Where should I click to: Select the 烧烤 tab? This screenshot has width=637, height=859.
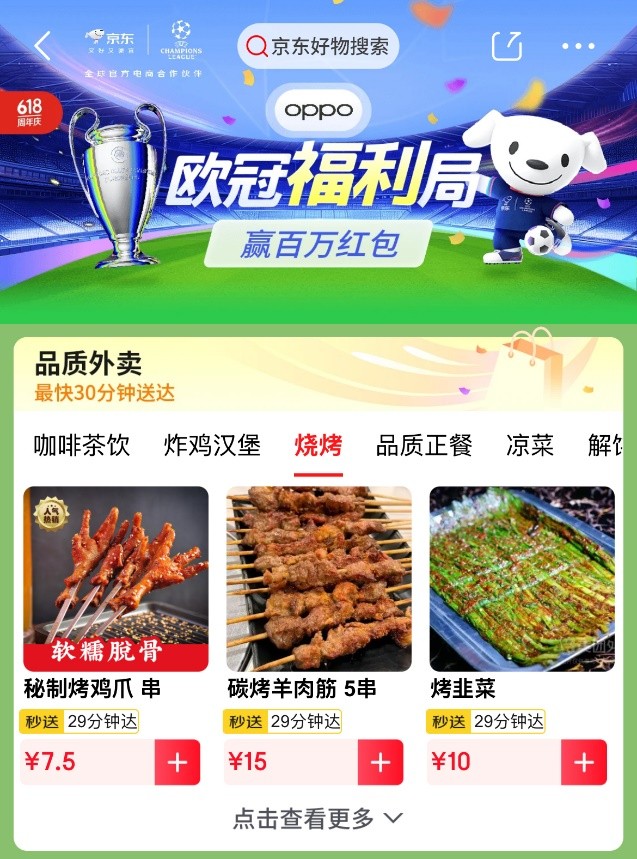pos(318,445)
